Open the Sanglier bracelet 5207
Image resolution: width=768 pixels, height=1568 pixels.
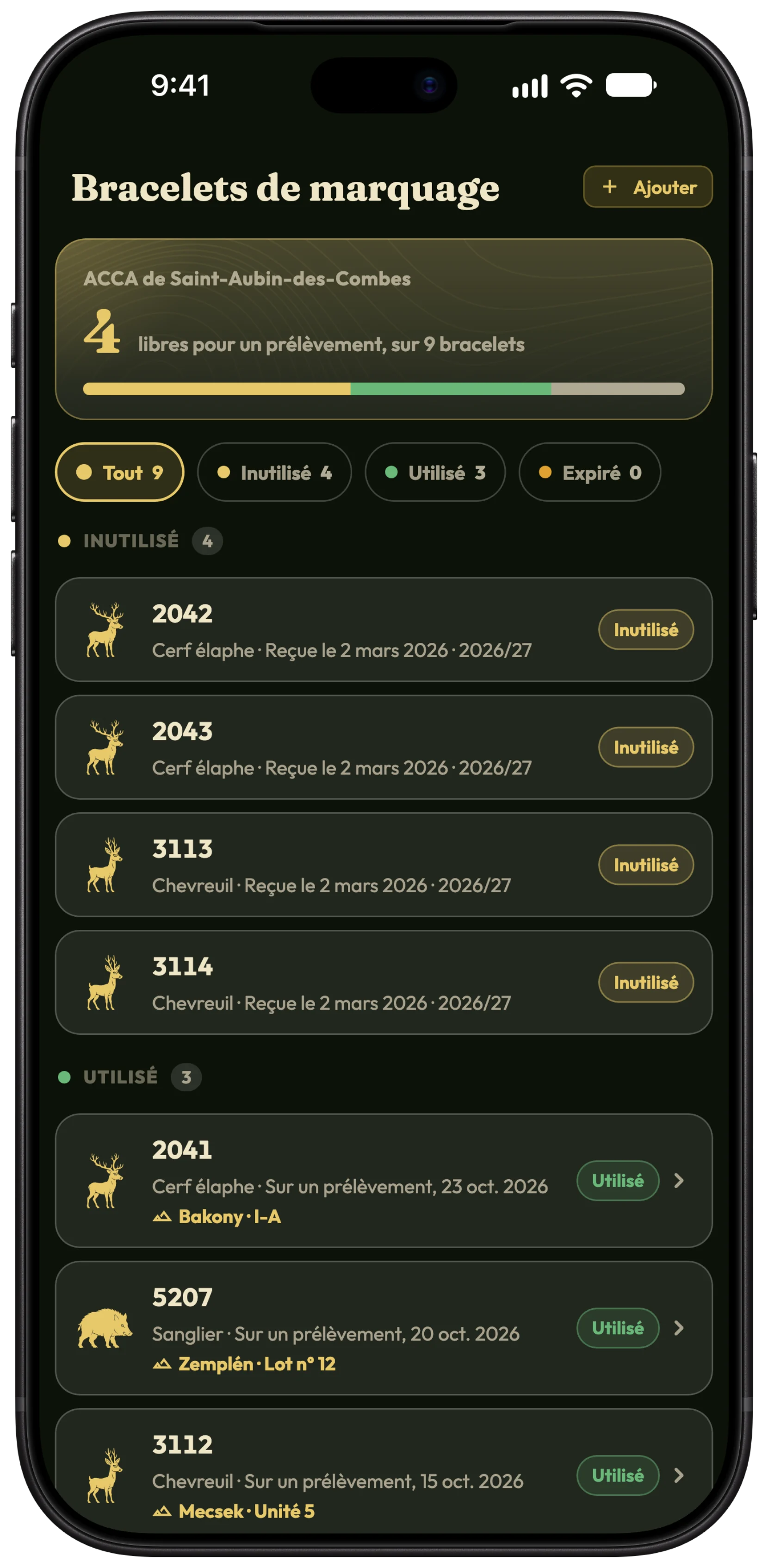[x=384, y=1328]
